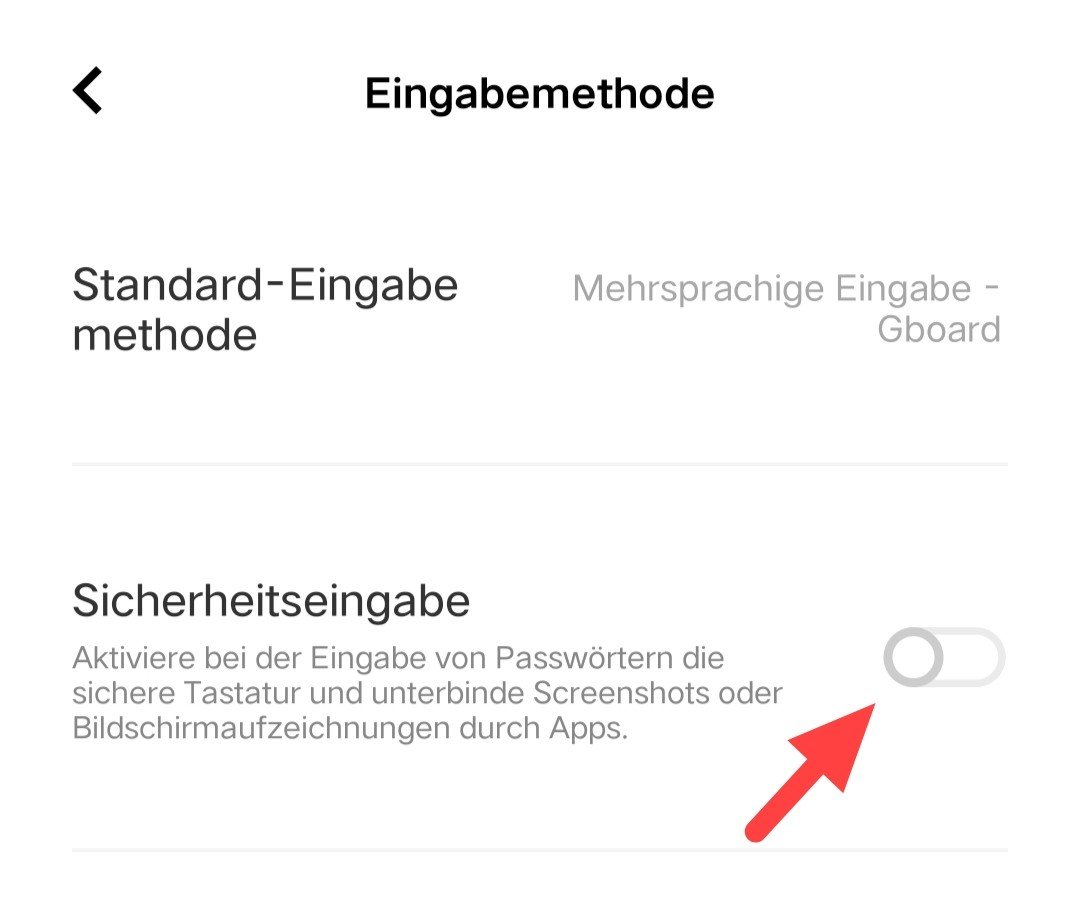Go back from Eingabemethode screen
1080x920 pixels.
click(88, 92)
